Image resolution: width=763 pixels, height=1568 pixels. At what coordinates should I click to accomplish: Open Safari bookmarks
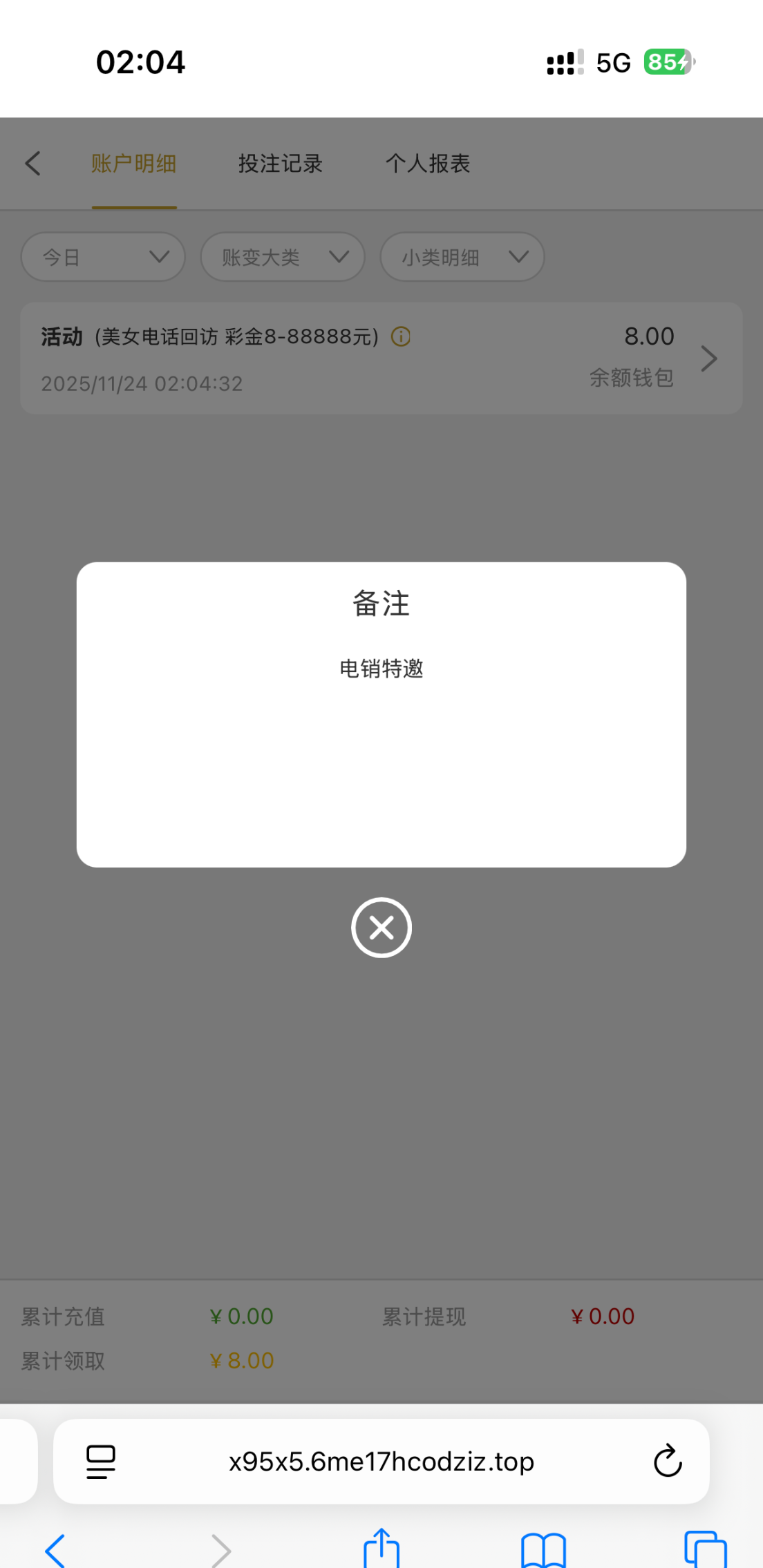pyautogui.click(x=543, y=1551)
